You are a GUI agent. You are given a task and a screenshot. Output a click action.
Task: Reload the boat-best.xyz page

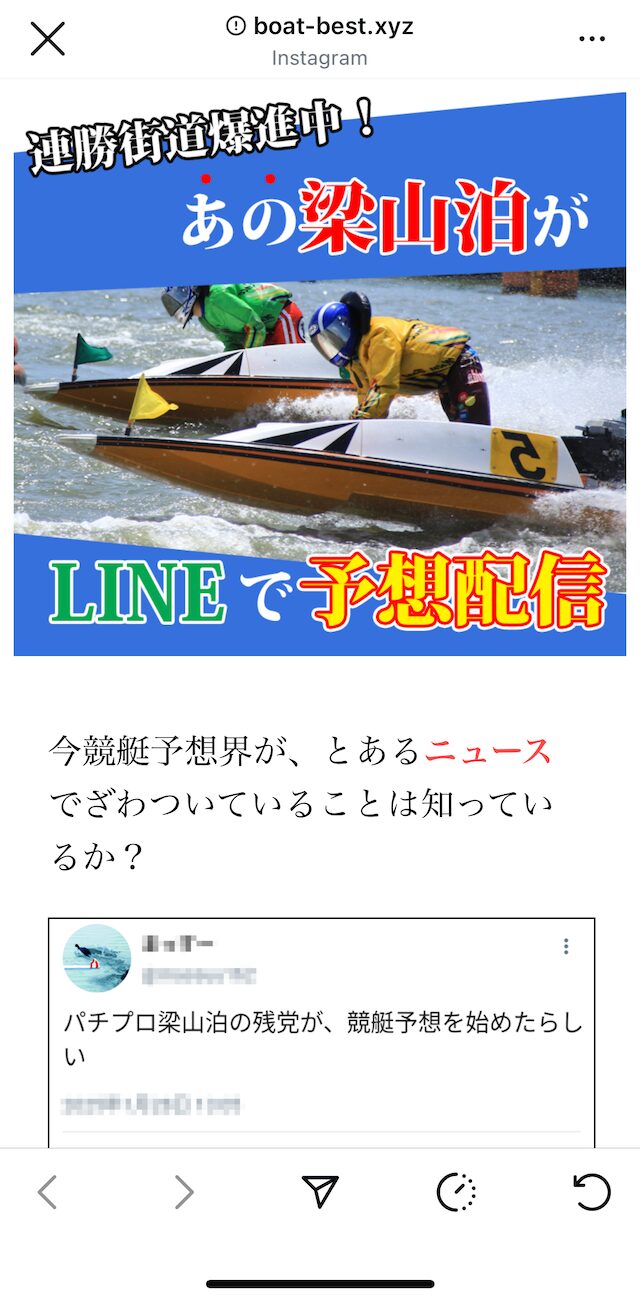tap(592, 1192)
